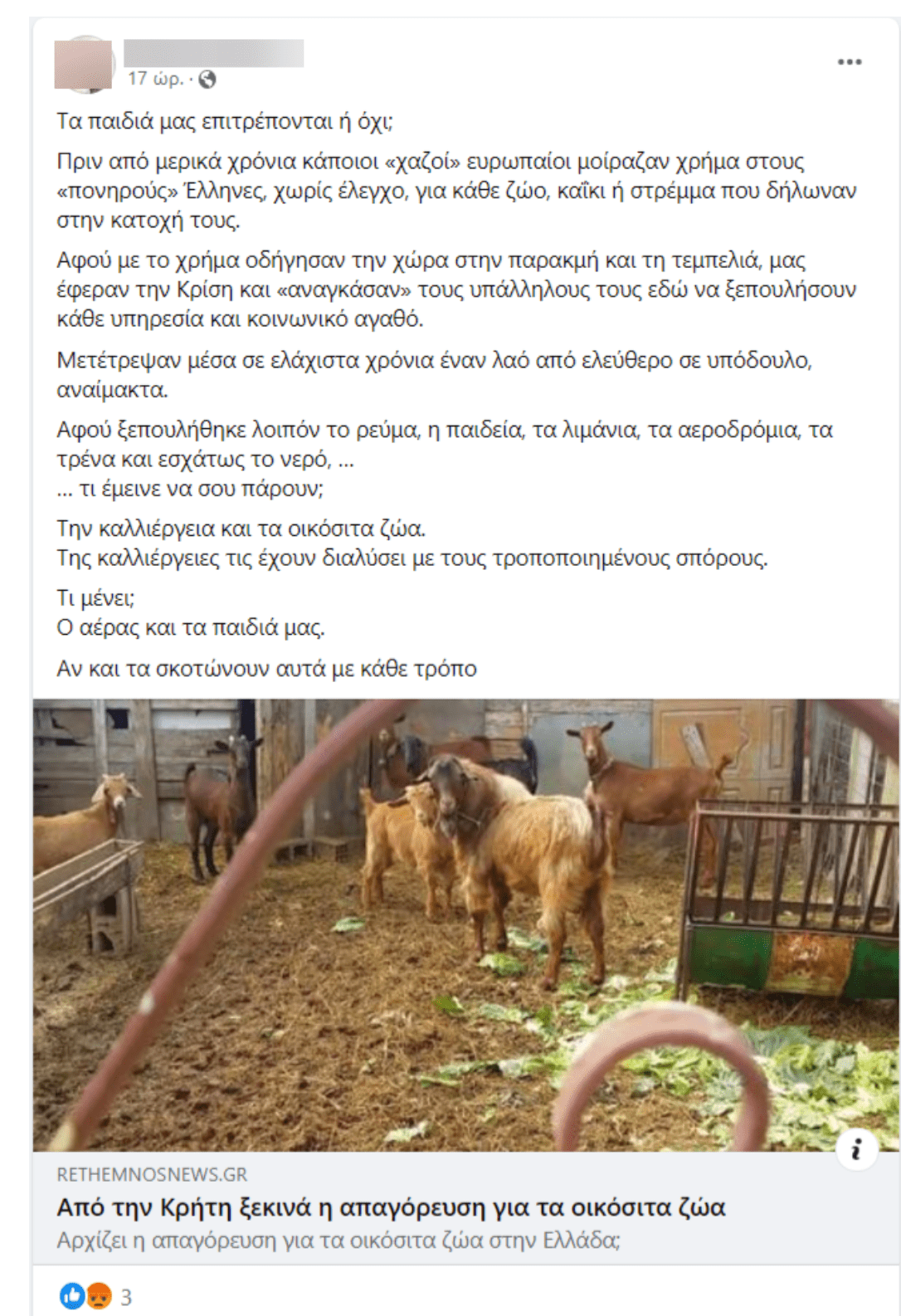901x1316 pixels.
Task: Open the blurred author name link
Action: pyautogui.click(x=213, y=52)
